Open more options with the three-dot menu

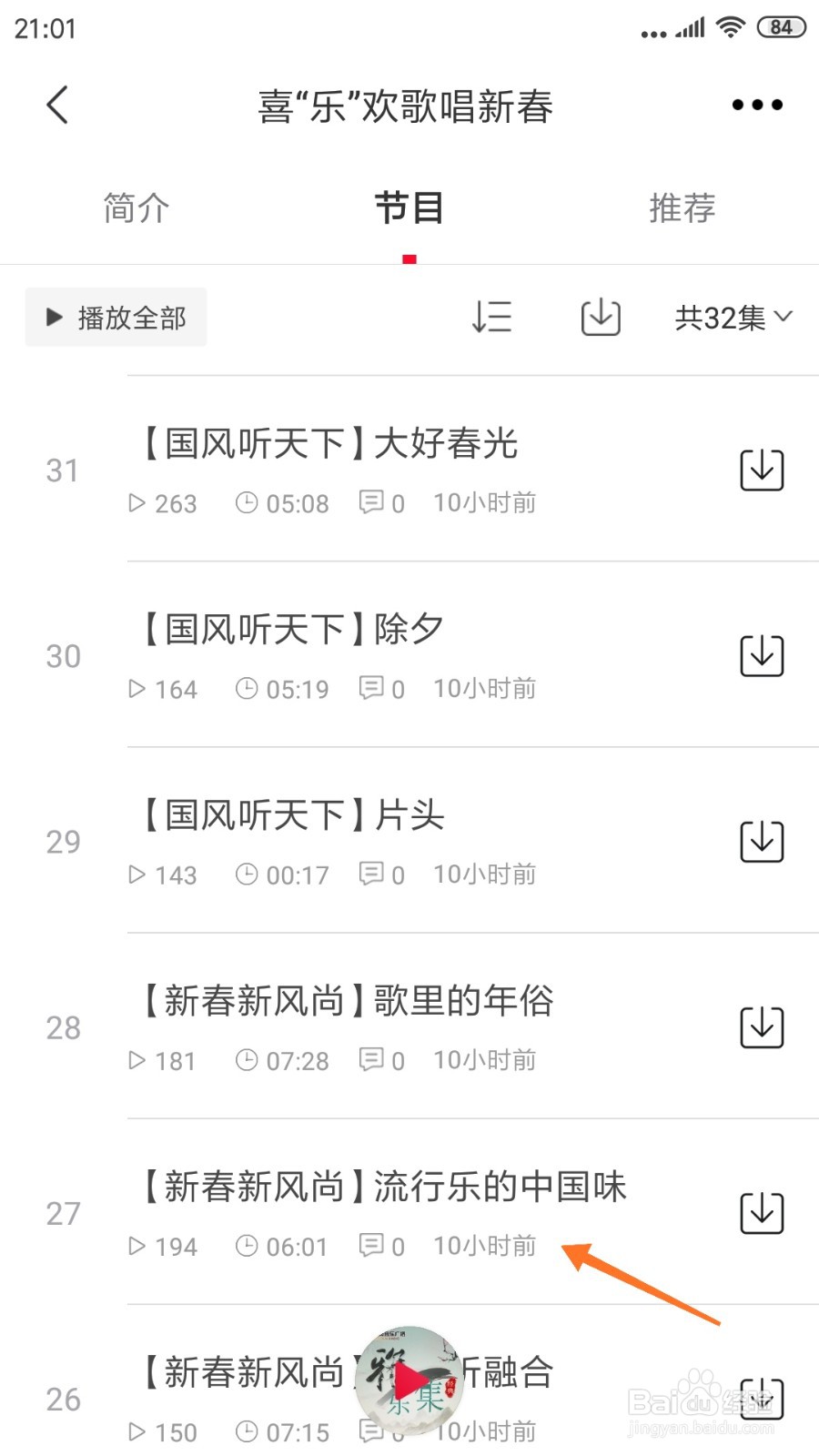[755, 104]
